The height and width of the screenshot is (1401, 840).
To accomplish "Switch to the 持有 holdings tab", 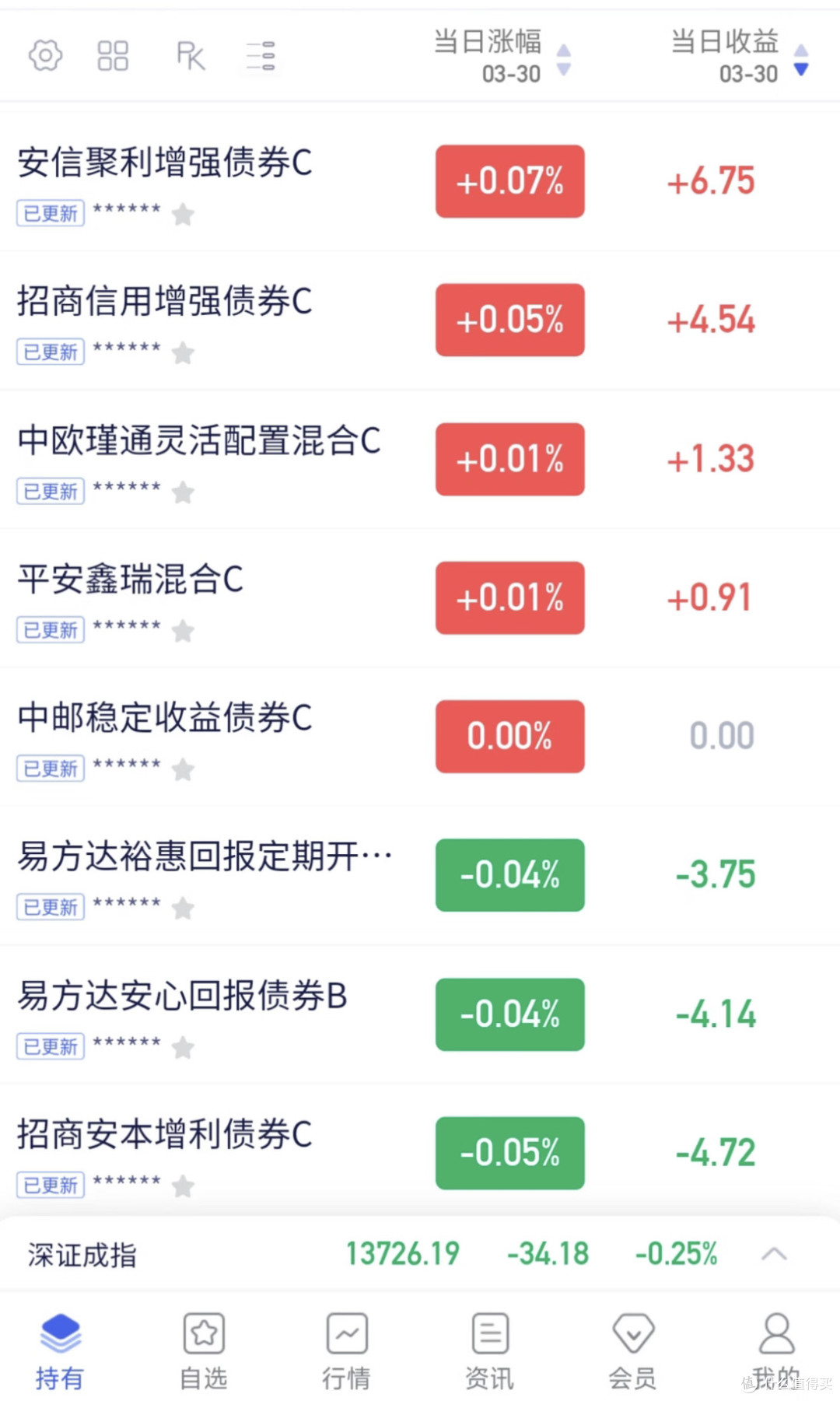I will point(59,1350).
